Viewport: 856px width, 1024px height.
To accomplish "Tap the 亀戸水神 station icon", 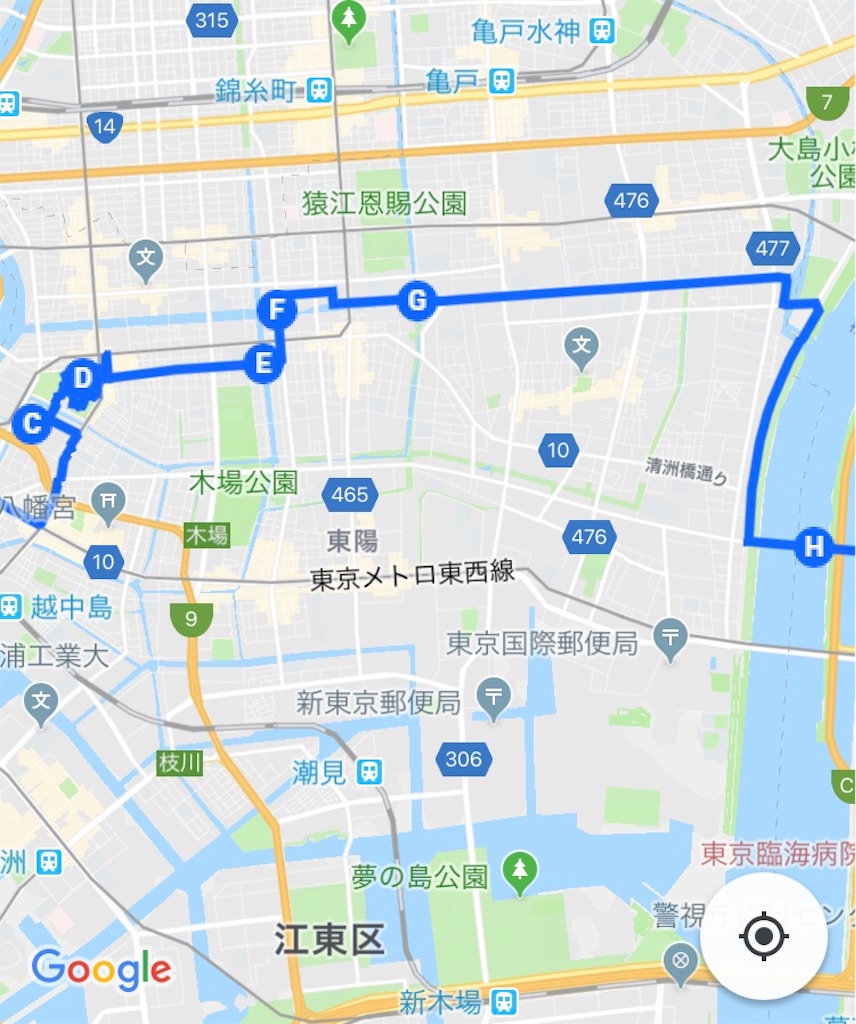I will [x=600, y=30].
